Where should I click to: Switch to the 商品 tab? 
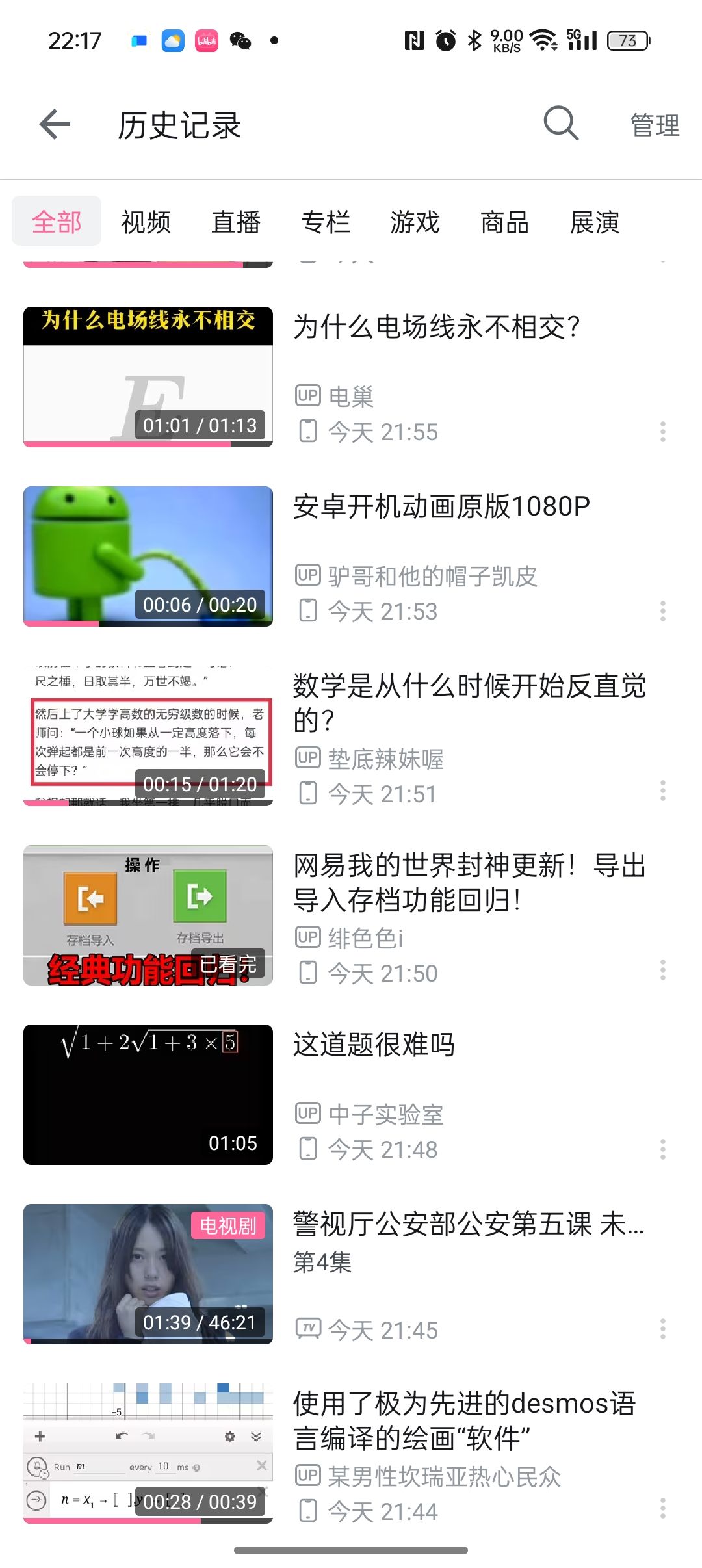pyautogui.click(x=504, y=222)
